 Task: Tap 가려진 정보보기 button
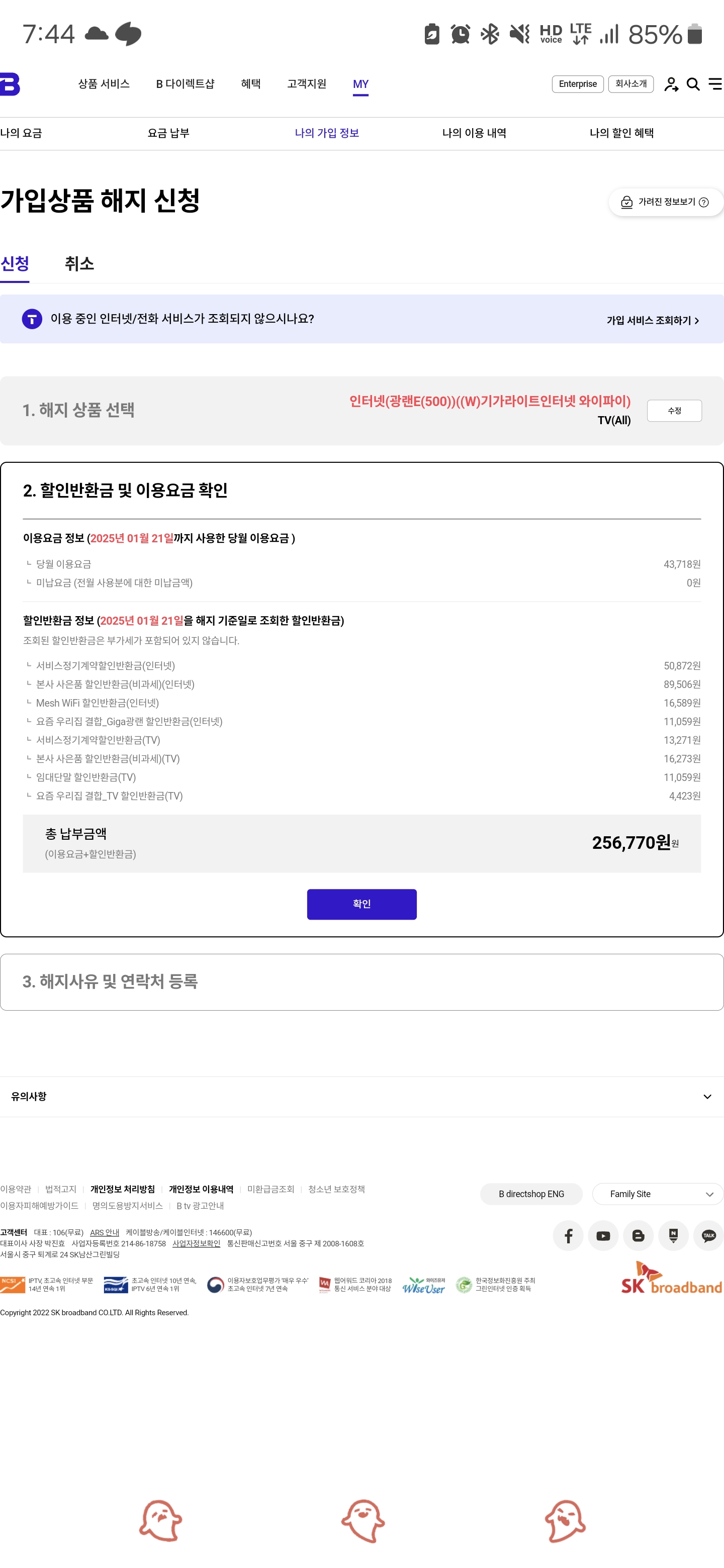point(666,202)
